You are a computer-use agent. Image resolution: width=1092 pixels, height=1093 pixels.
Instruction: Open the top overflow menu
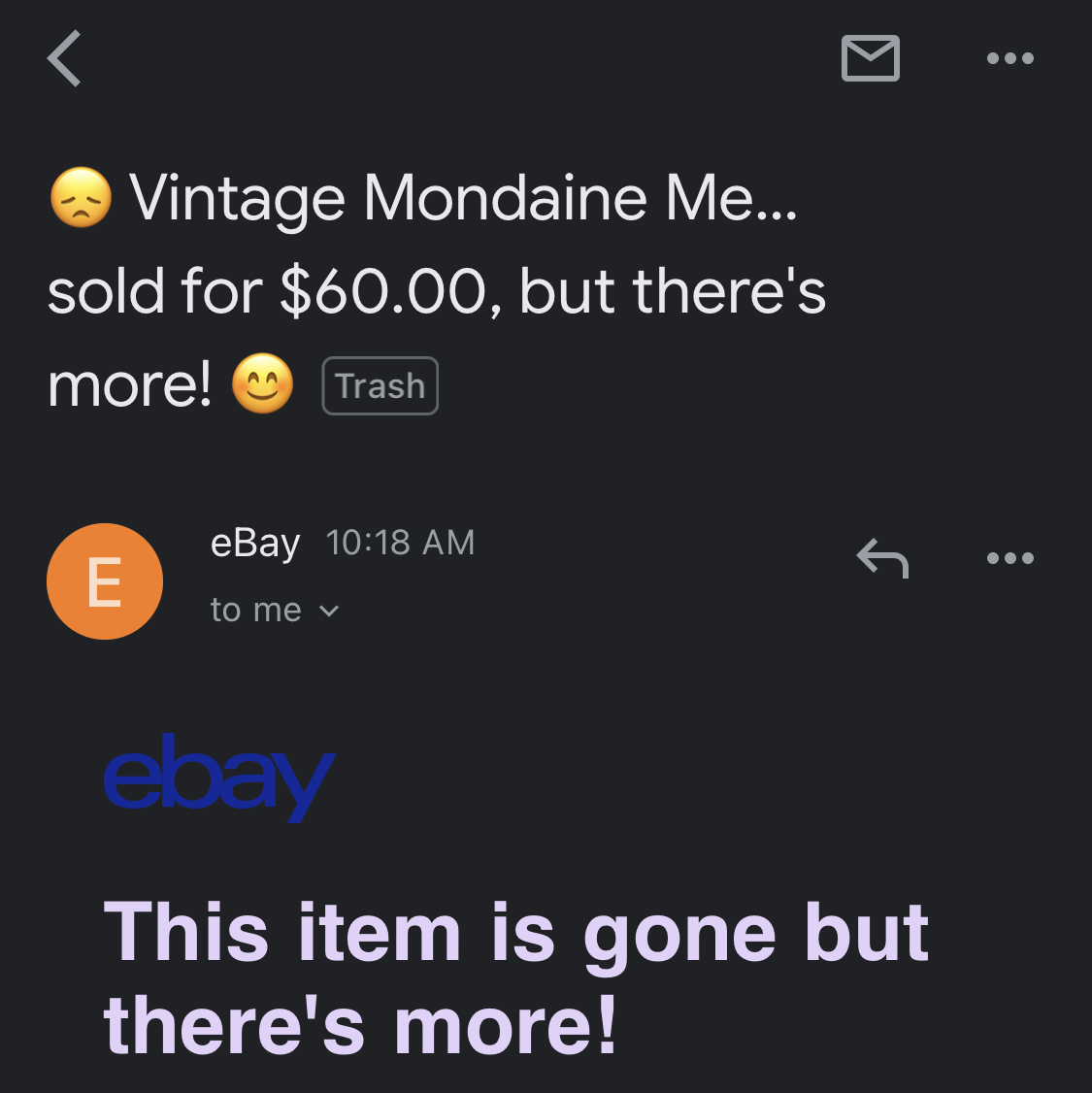pos(1009,58)
